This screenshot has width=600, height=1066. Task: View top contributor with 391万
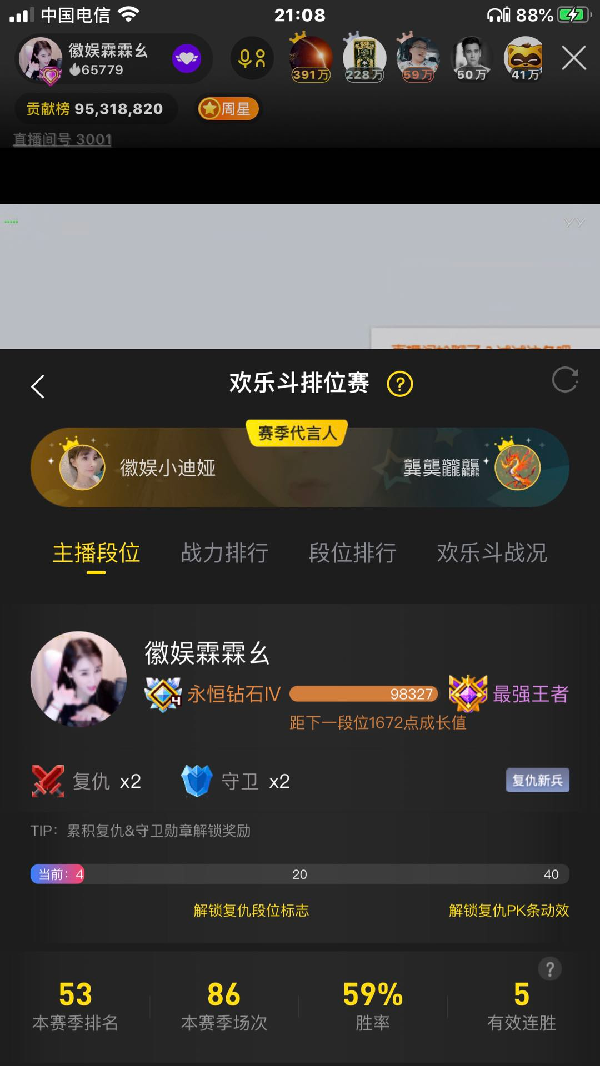pyautogui.click(x=310, y=58)
